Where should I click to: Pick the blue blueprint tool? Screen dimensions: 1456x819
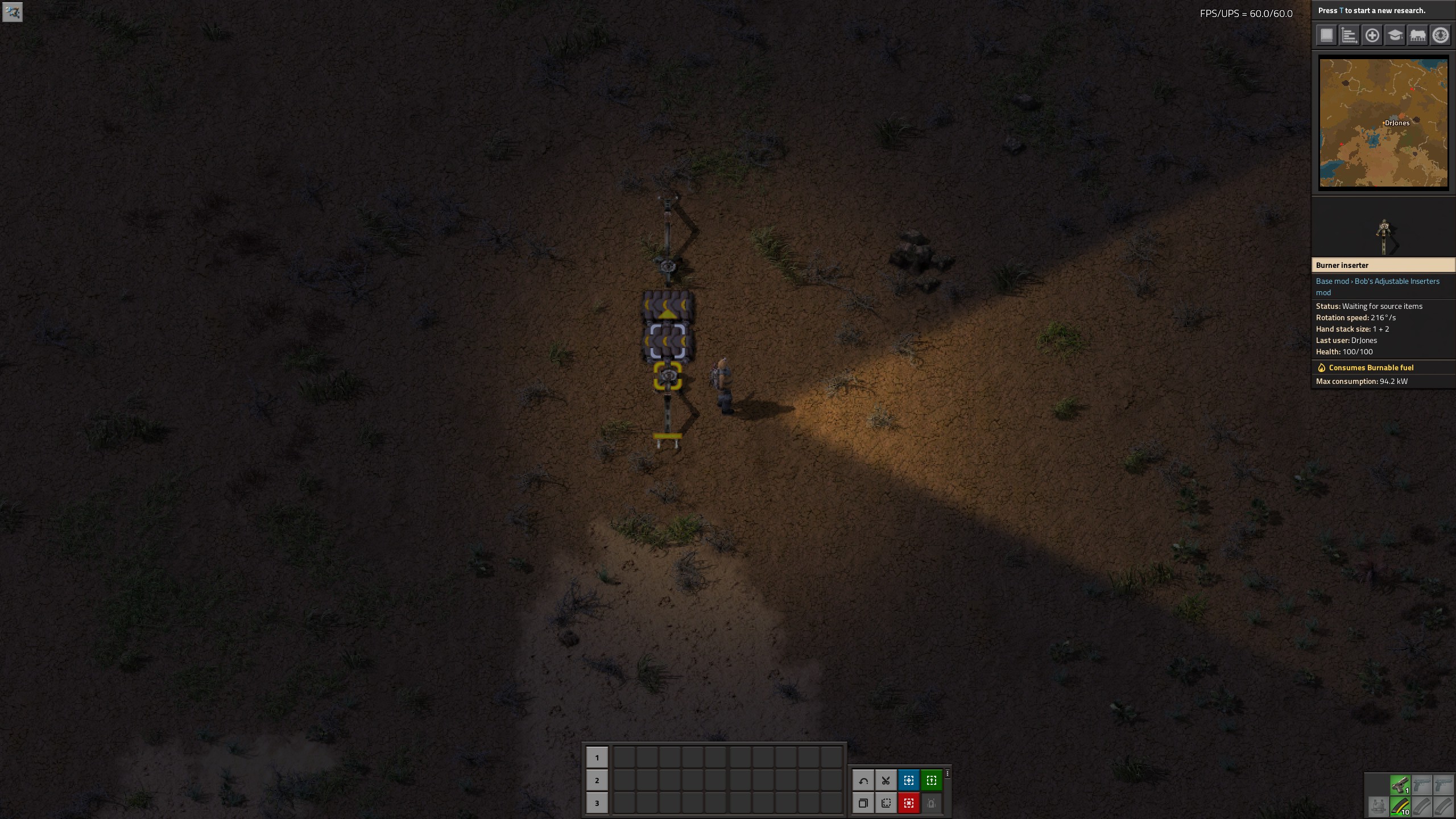click(908, 781)
